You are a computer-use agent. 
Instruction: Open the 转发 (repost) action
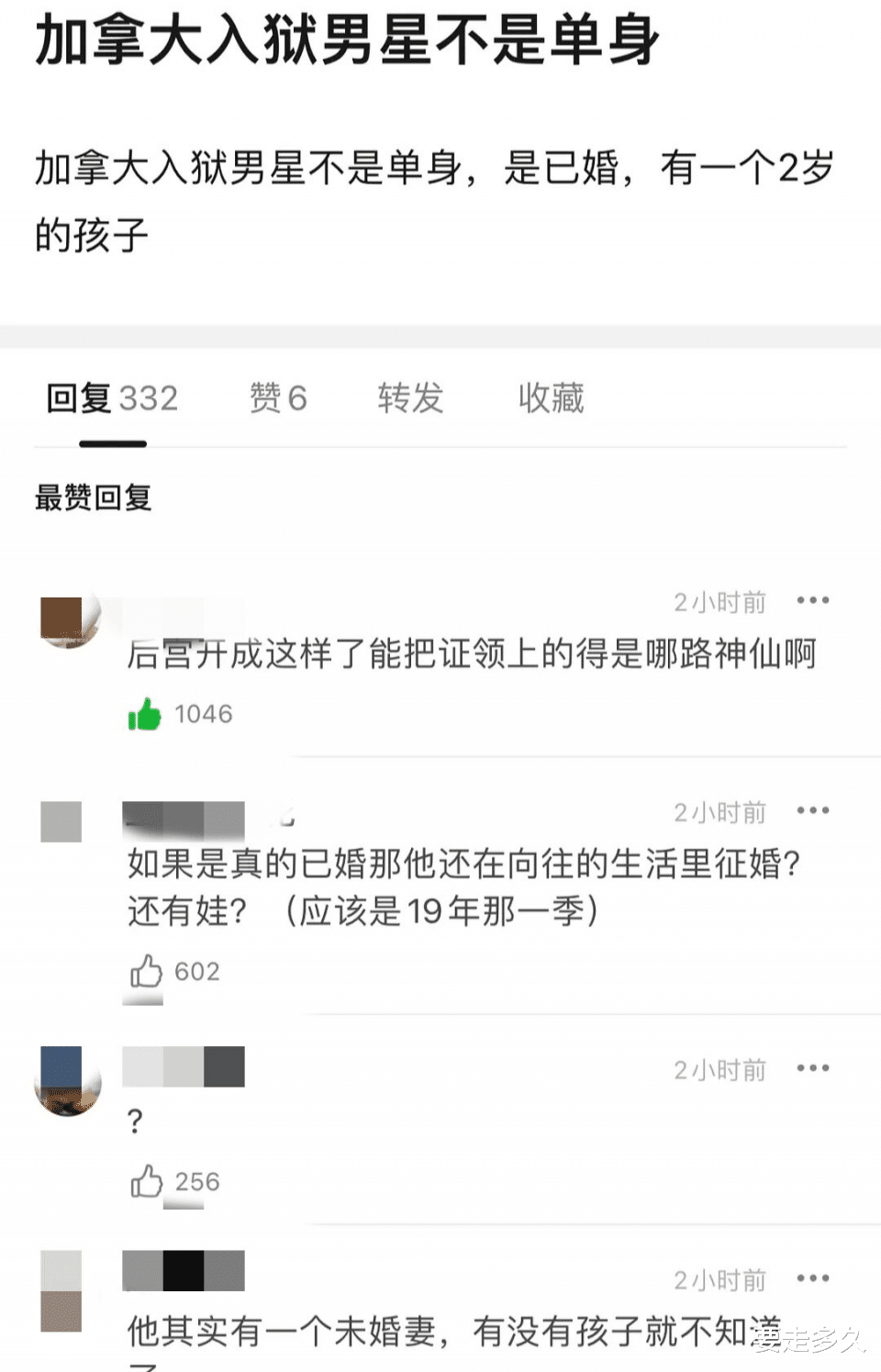(410, 398)
